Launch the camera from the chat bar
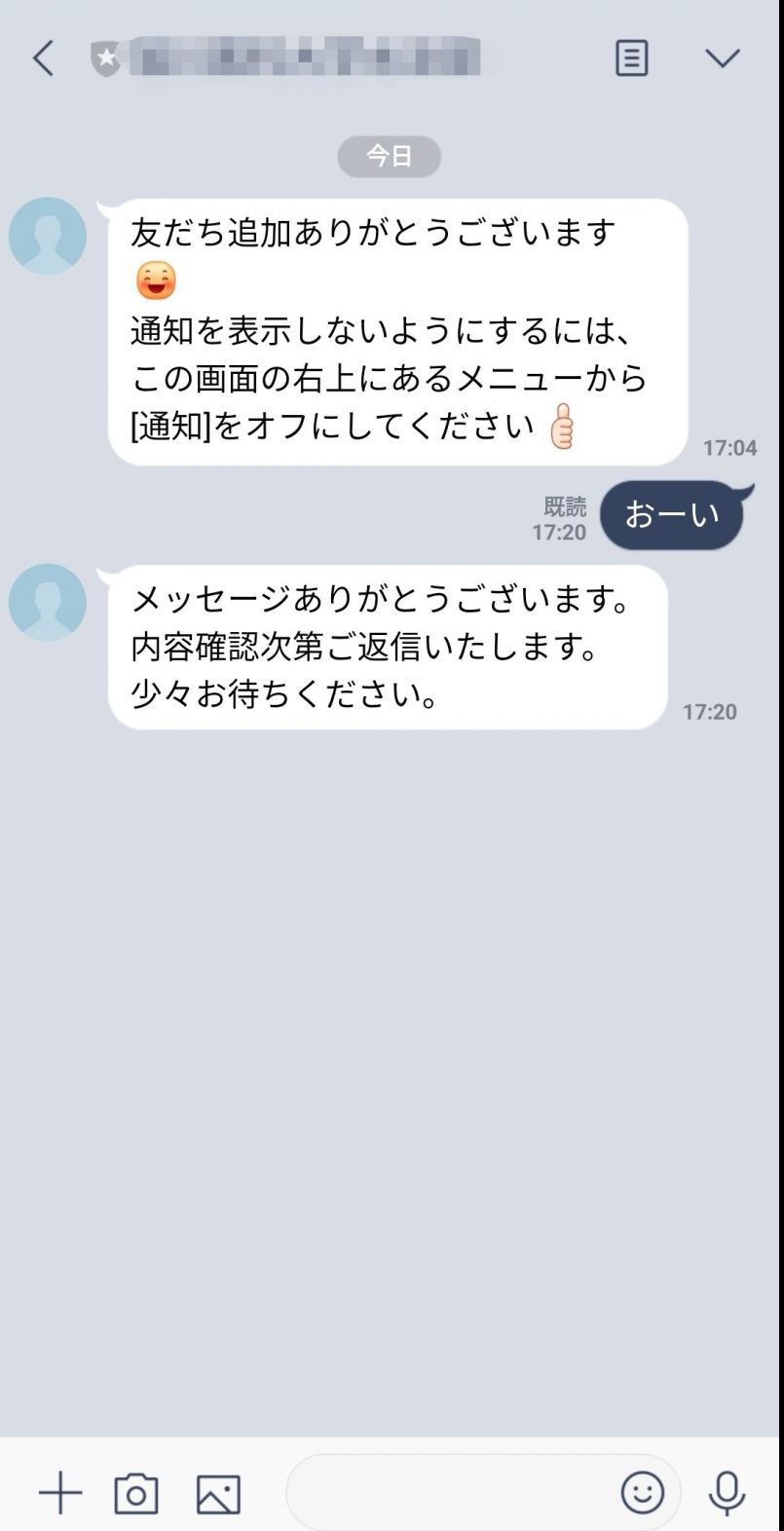784x1531 pixels. (136, 1493)
